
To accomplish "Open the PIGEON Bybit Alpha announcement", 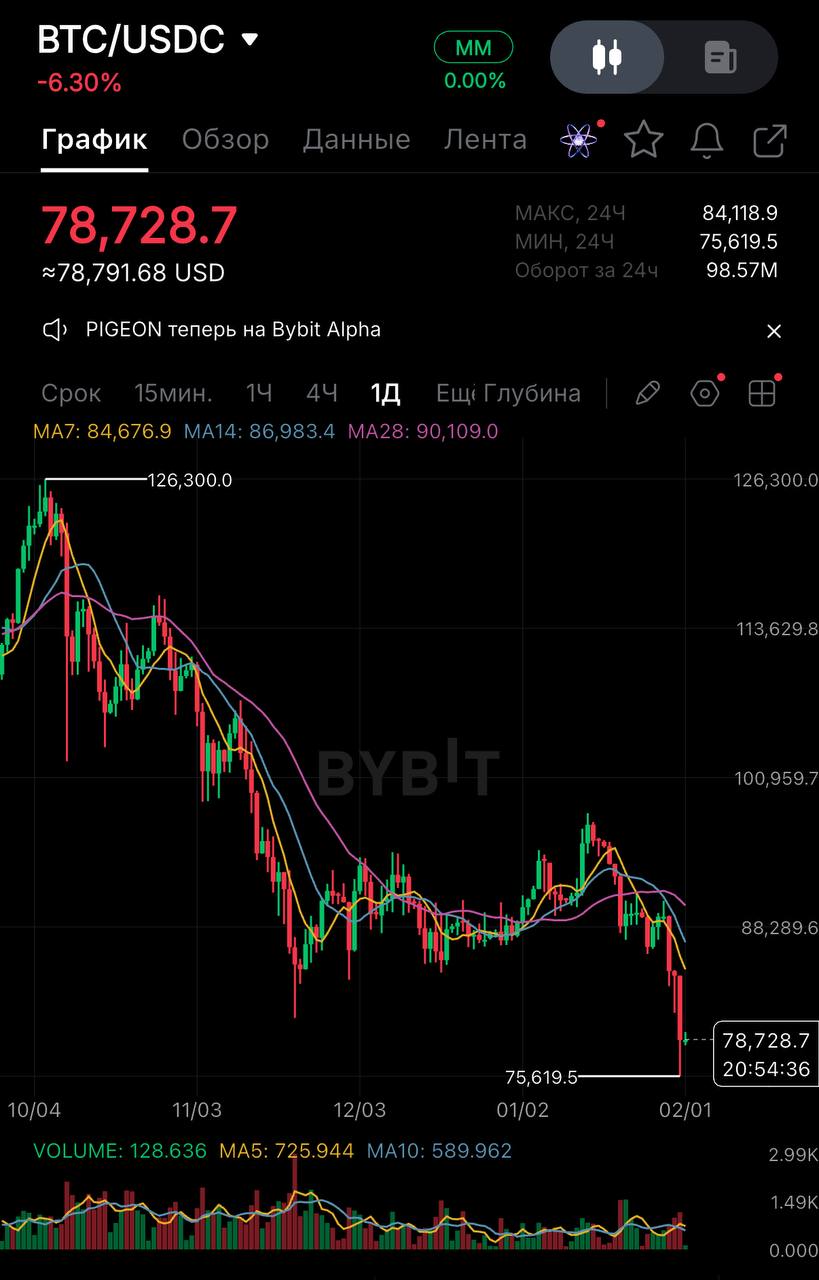I will 232,329.
